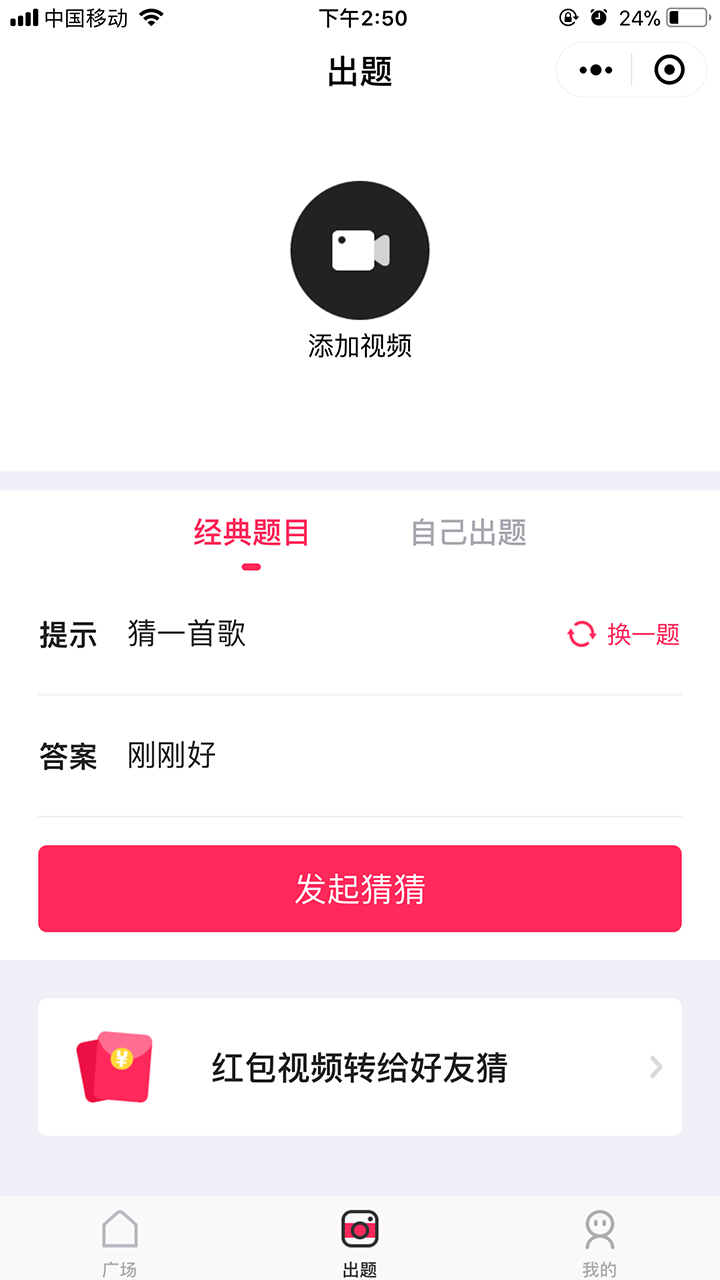Switch to the 经典题目 tab
Image resolution: width=720 pixels, height=1280 pixels.
(252, 533)
